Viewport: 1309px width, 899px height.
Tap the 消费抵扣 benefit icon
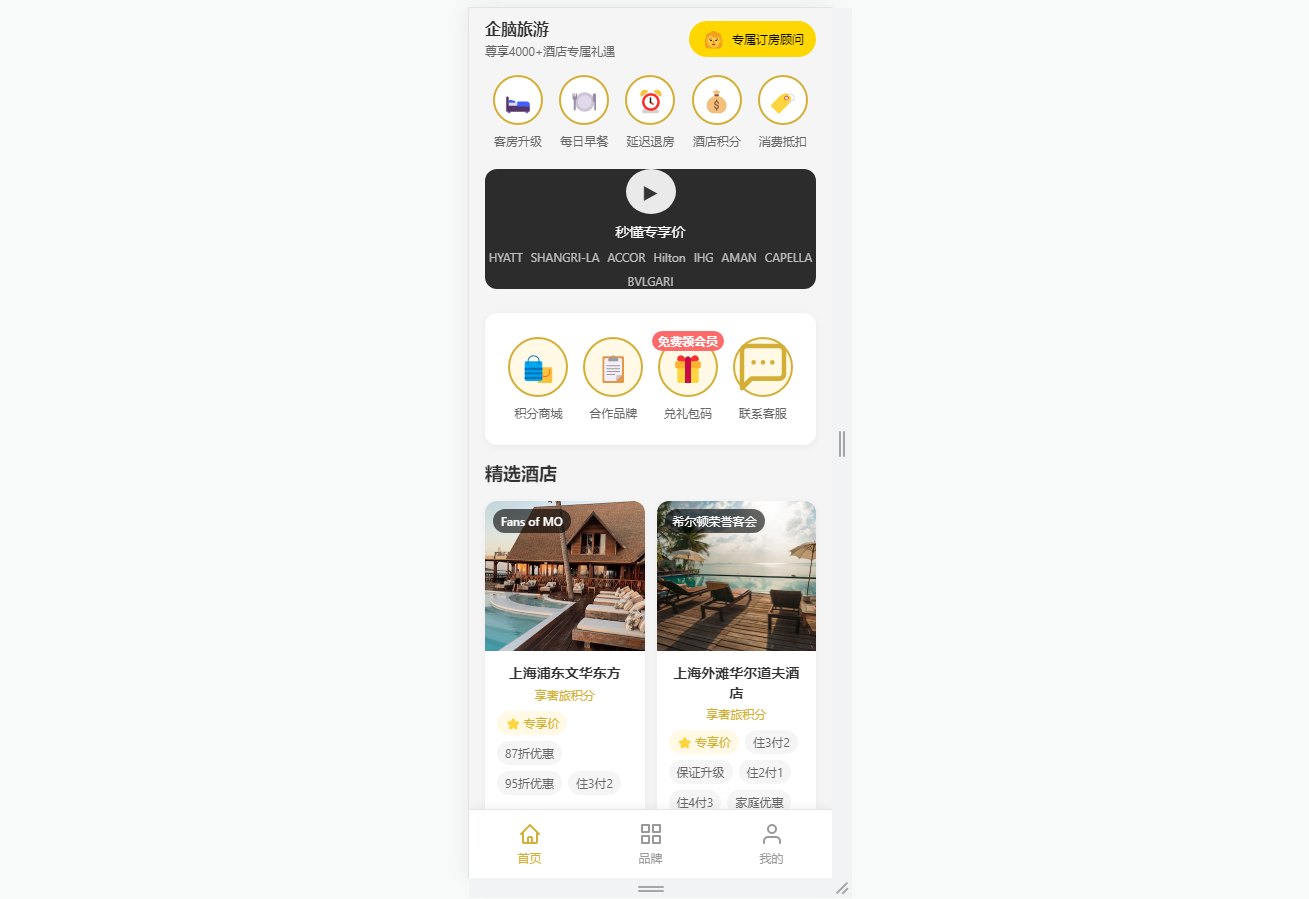(783, 101)
